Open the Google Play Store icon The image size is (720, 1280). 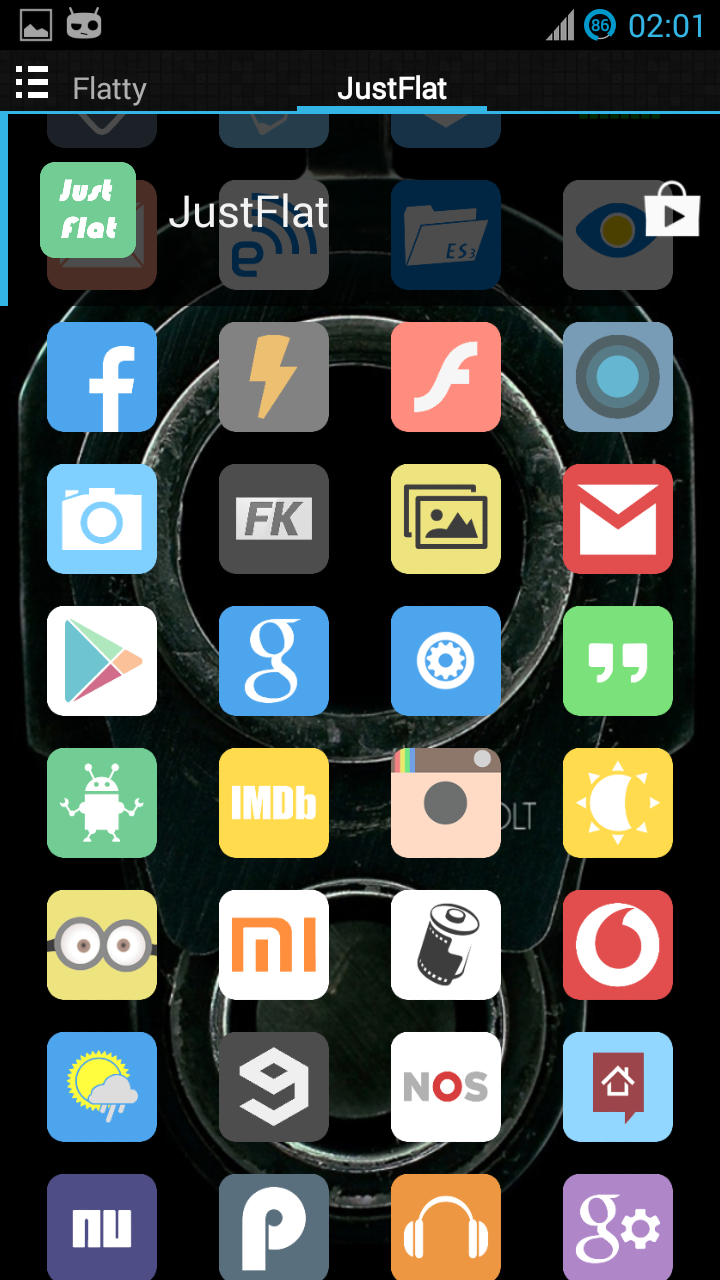[102, 661]
